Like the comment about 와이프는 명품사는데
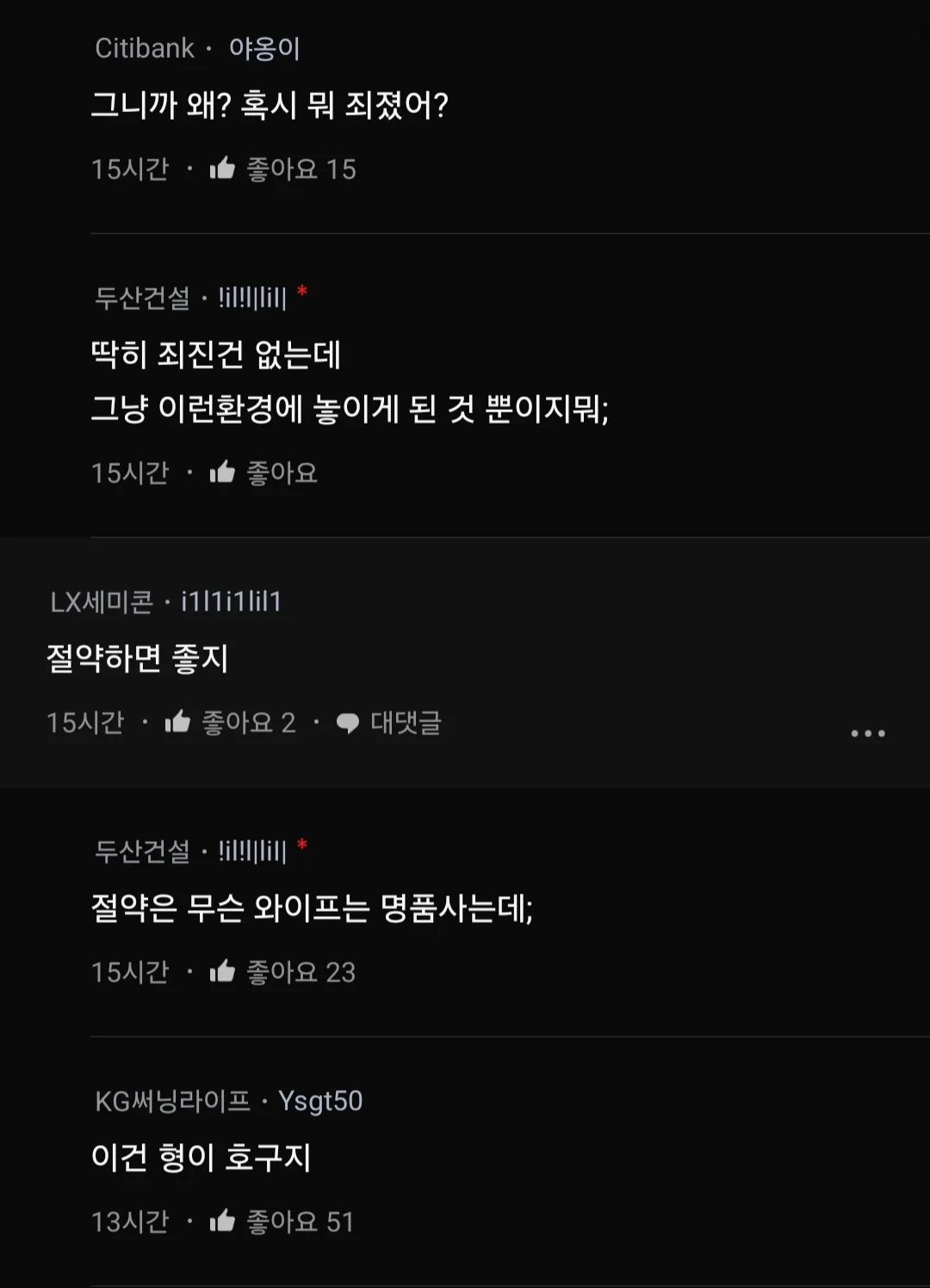Image resolution: width=930 pixels, height=1288 pixels. [x=223, y=972]
